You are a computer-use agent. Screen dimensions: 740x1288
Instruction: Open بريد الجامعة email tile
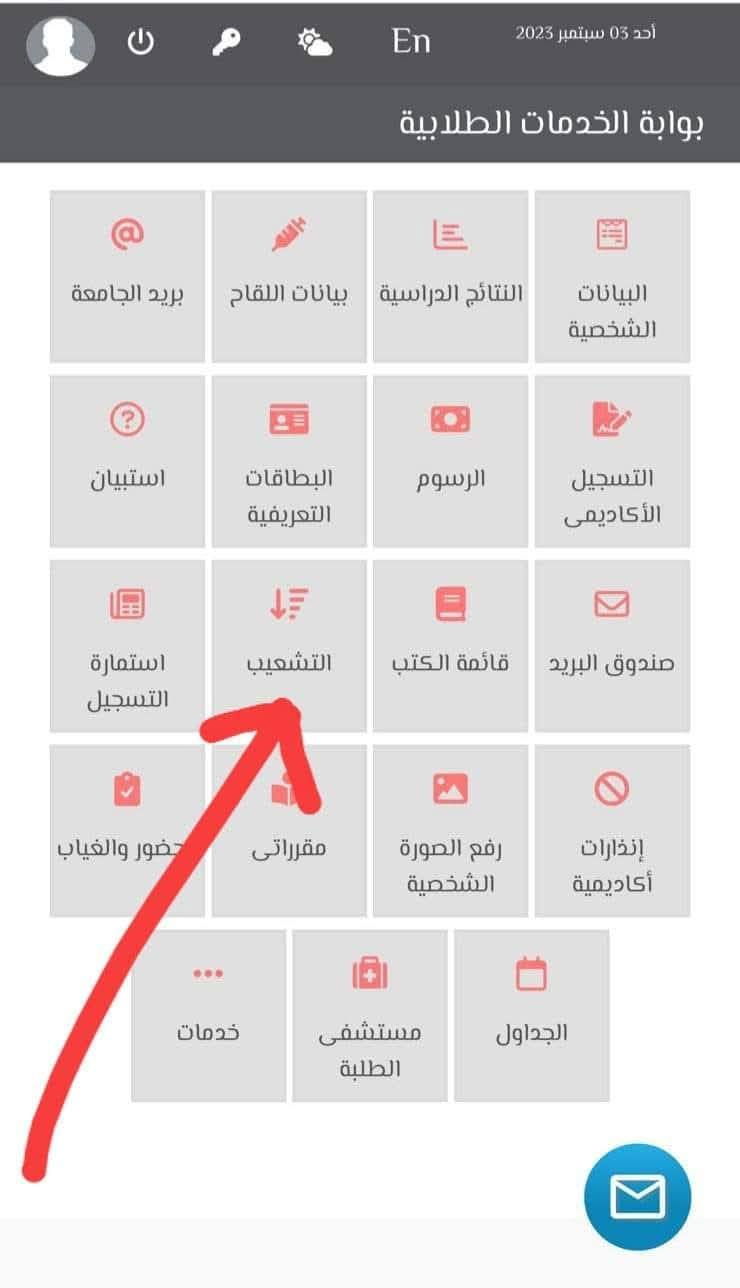coord(127,277)
